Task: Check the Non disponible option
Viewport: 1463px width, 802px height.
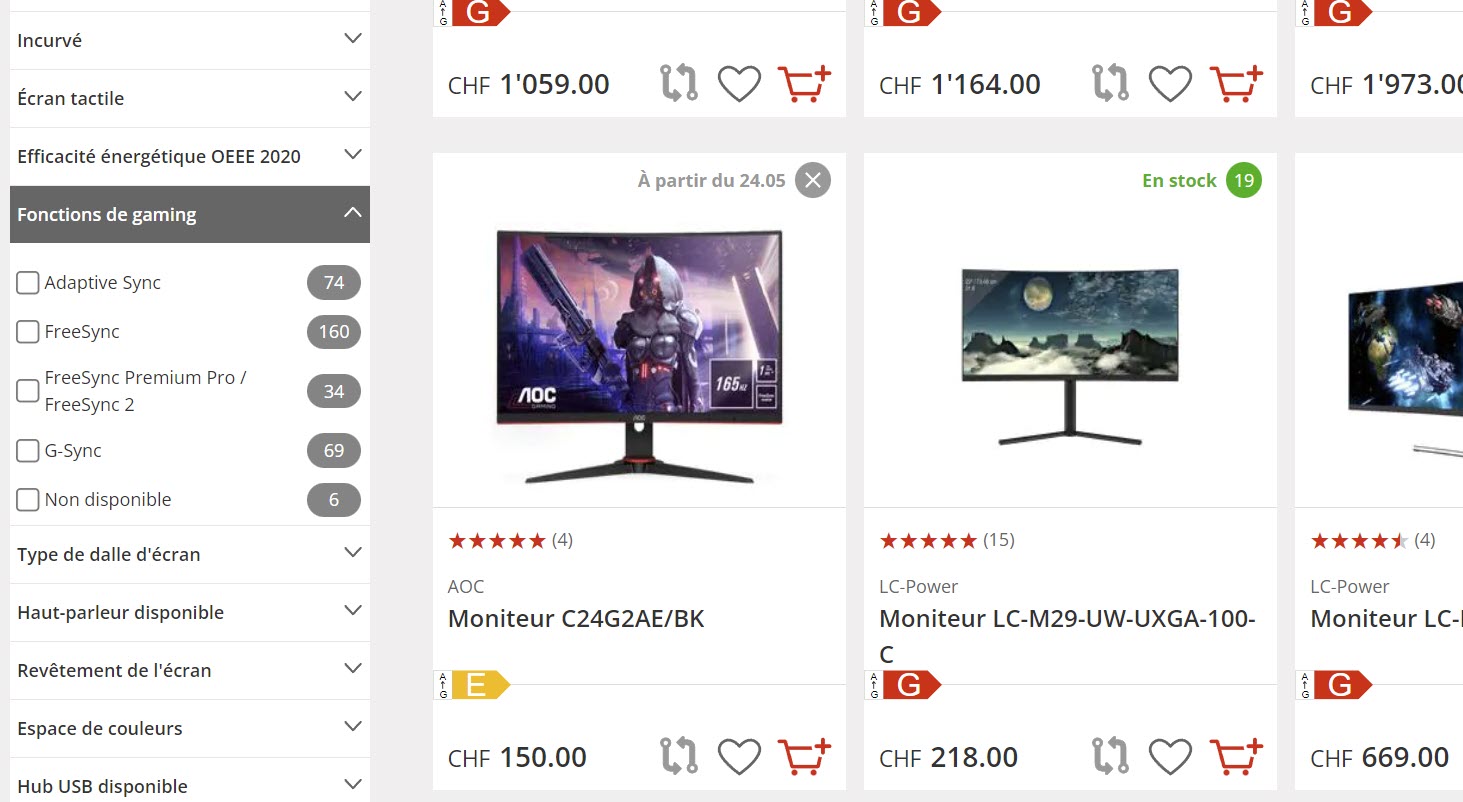Action: (x=28, y=500)
